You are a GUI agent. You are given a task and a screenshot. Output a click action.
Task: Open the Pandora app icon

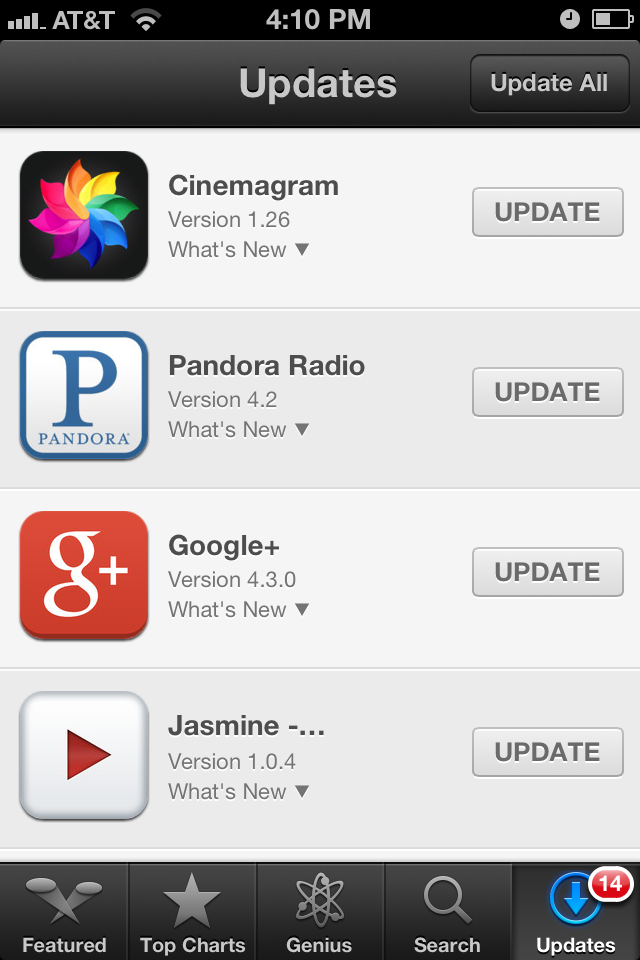tap(84, 395)
